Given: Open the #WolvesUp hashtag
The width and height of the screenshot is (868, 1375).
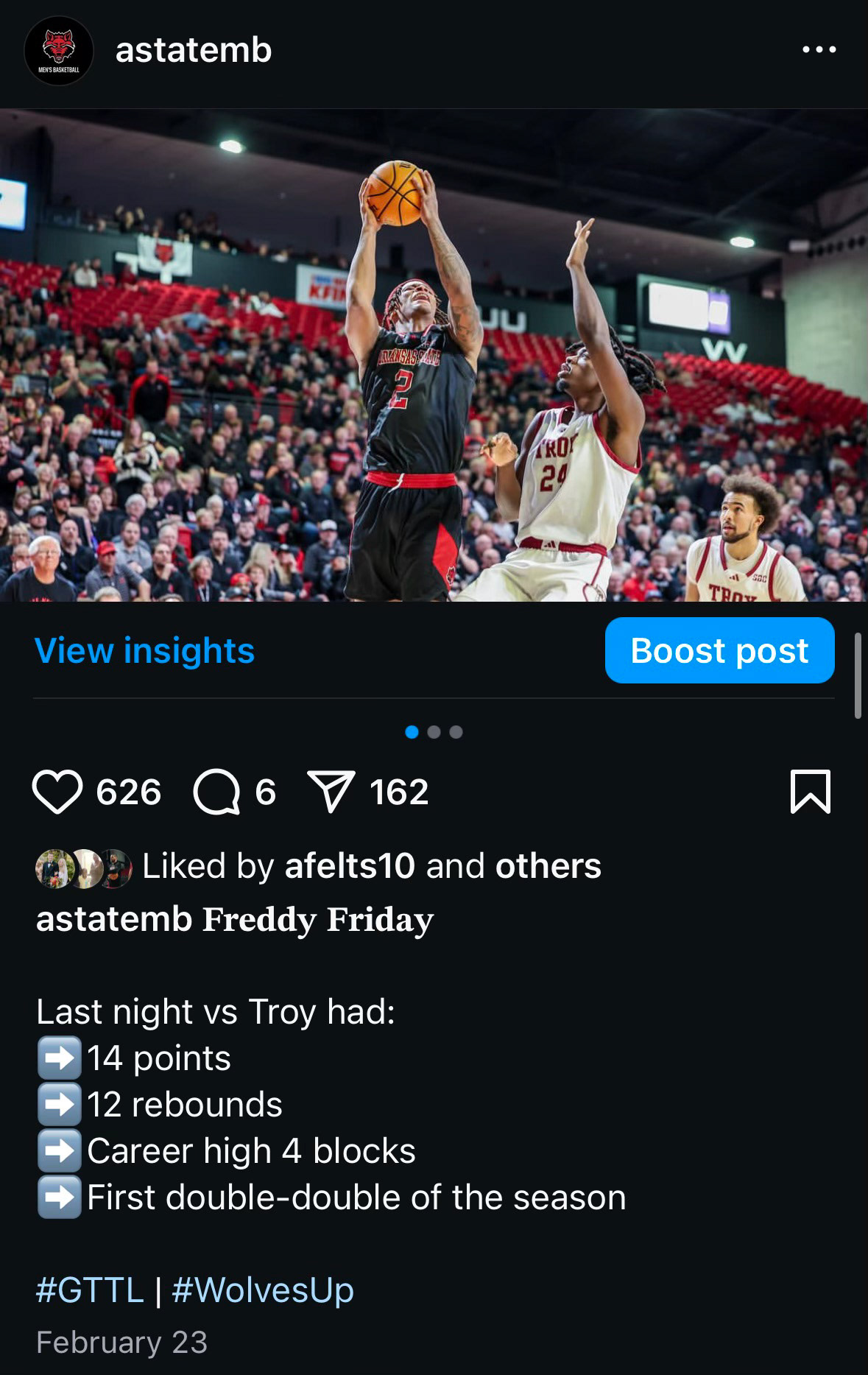Looking at the screenshot, I should coord(263,1290).
